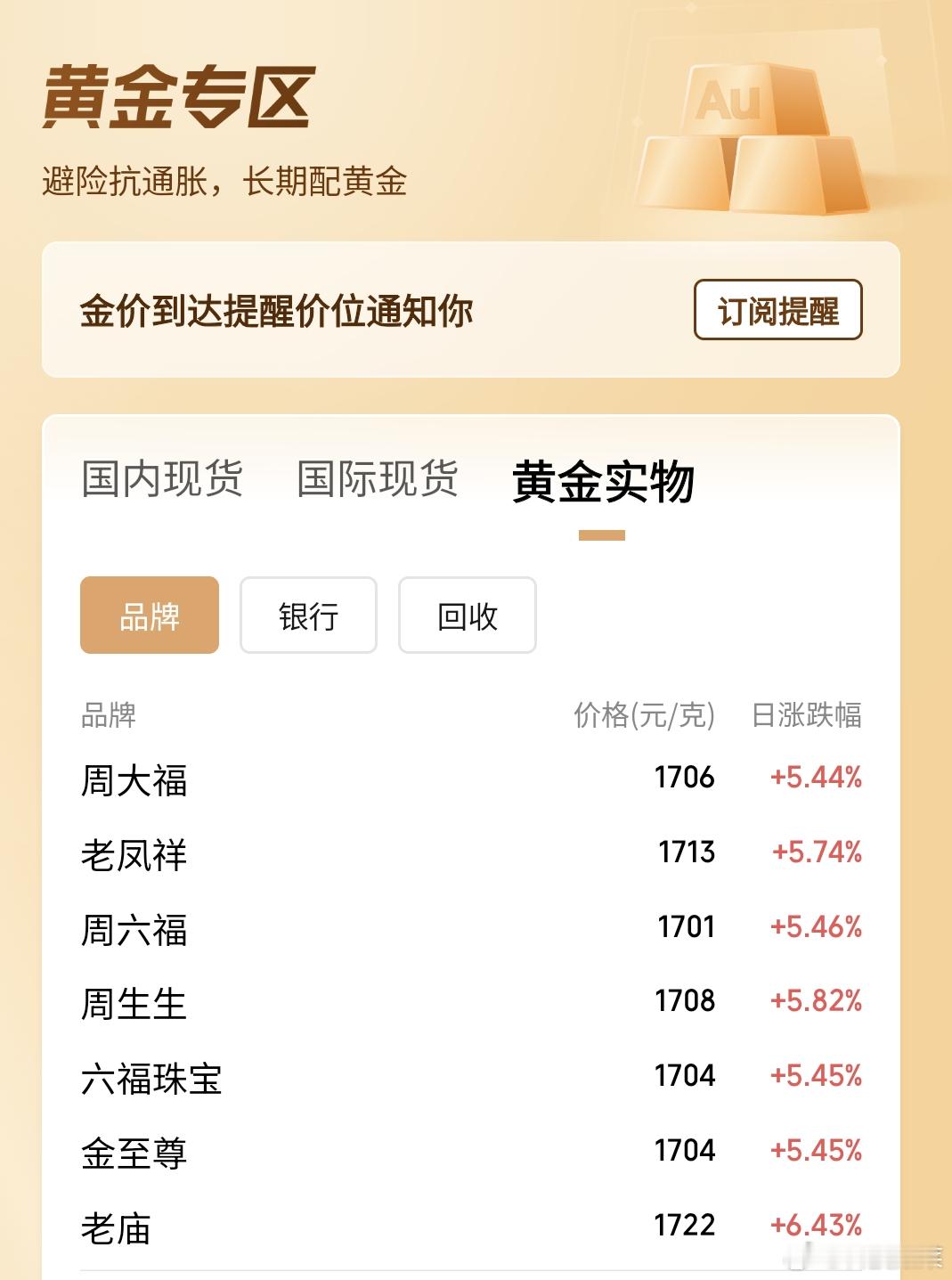952x1280 pixels.
Task: Switch to the 国内现货 tab
Action: click(x=161, y=479)
